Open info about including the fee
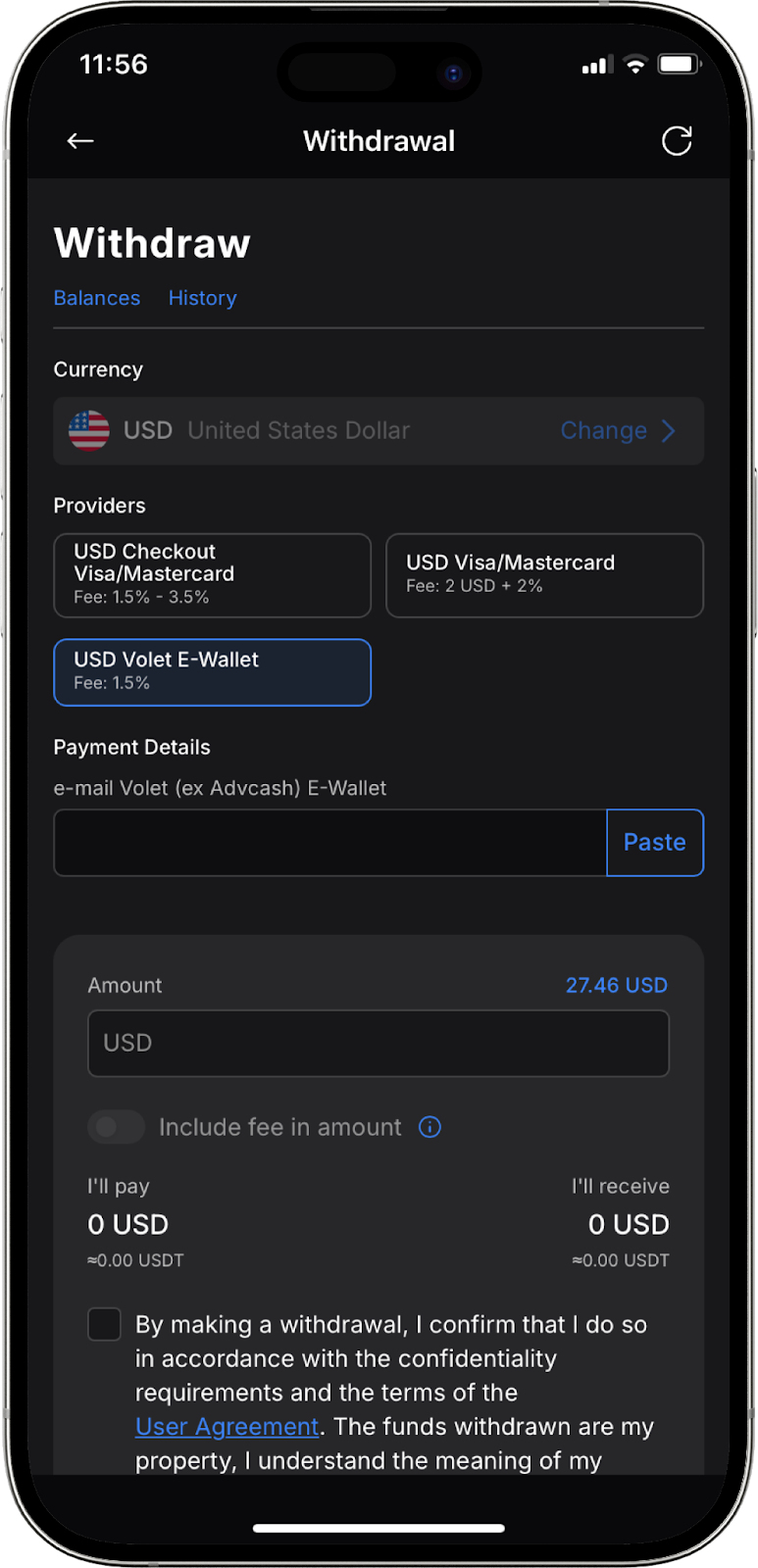The image size is (758, 1568). click(430, 1127)
